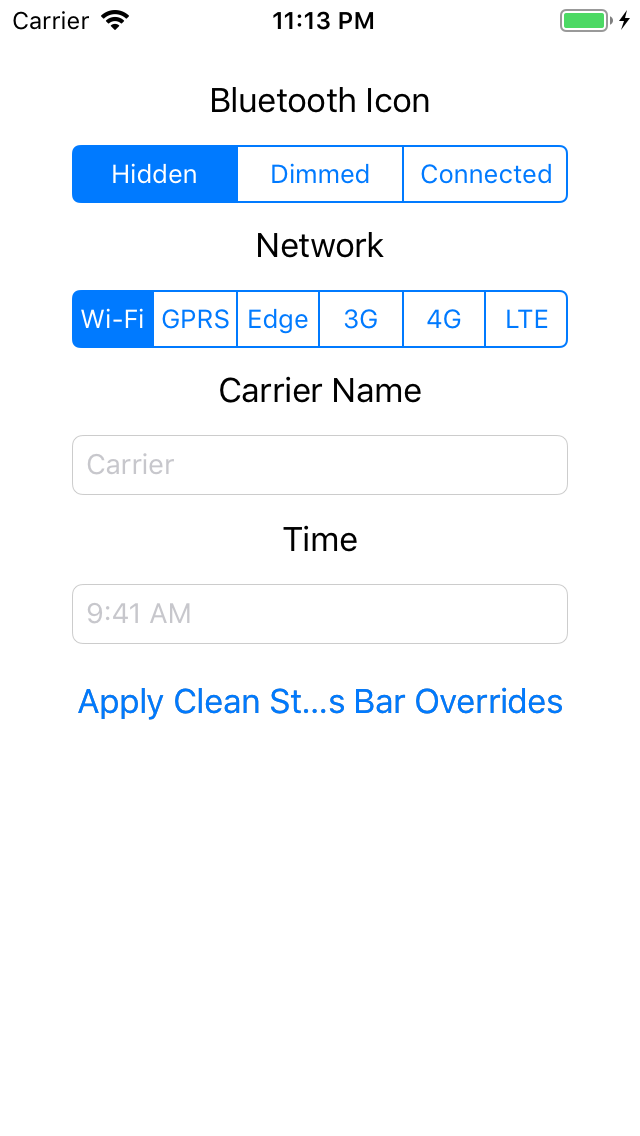Apply Clean Status Bar Overrides
Viewport: 640px width, 1136px height.
click(x=320, y=702)
